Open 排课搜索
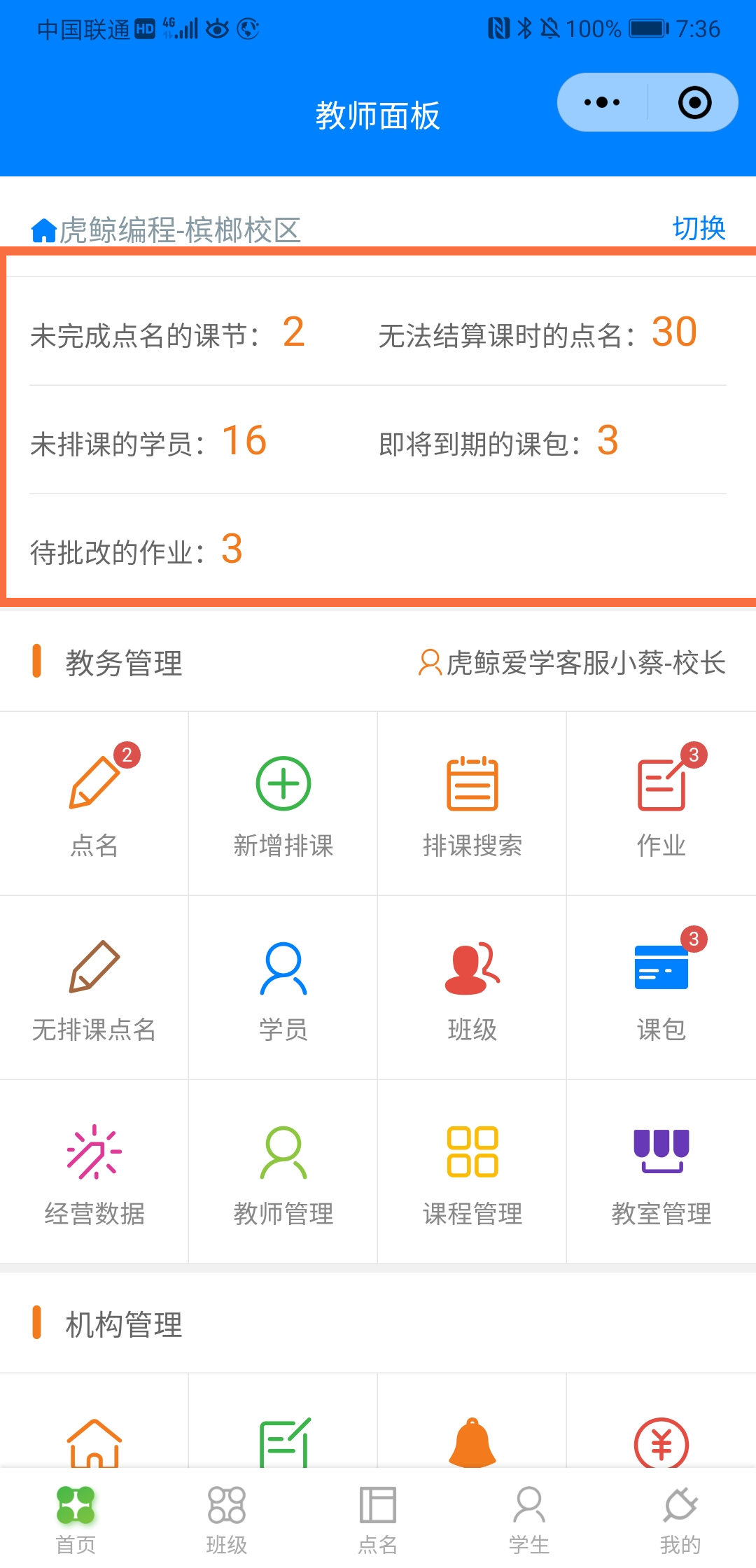756x1568 pixels. click(472, 803)
